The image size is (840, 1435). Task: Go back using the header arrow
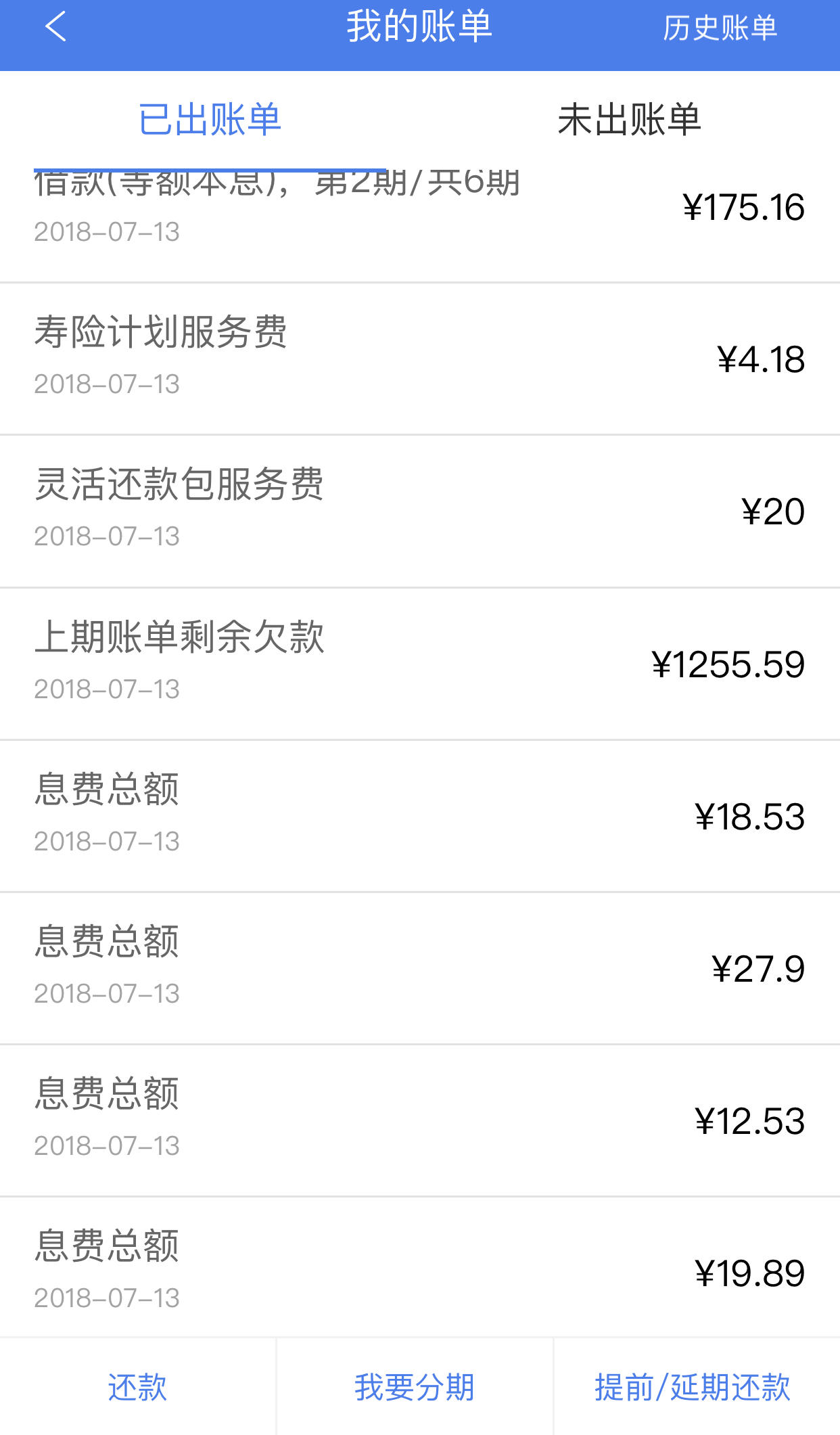tap(55, 27)
